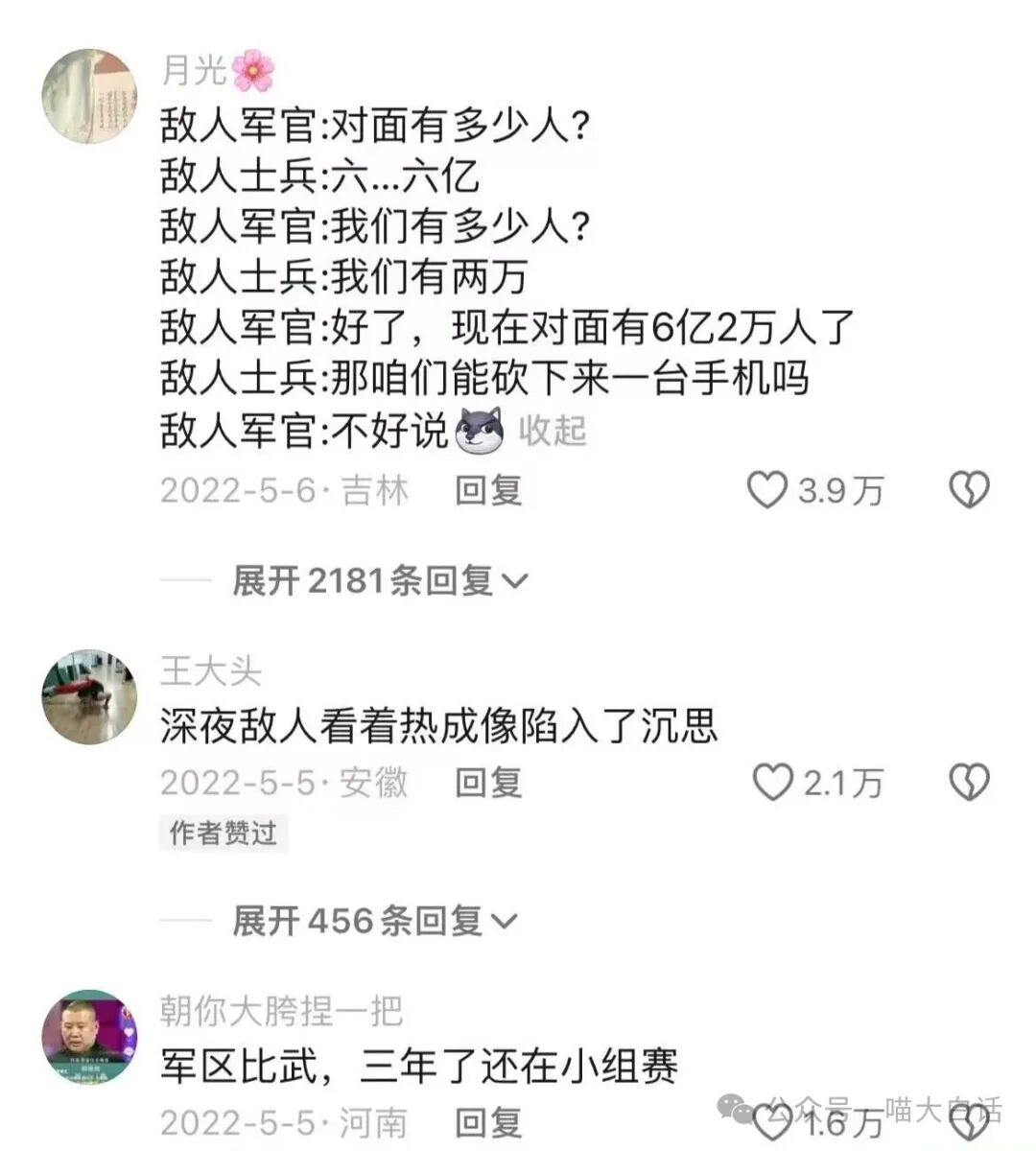This screenshot has height=1151, width=1036.
Task: Like 王大头's comment with 2.1万 likes
Action: click(771, 783)
